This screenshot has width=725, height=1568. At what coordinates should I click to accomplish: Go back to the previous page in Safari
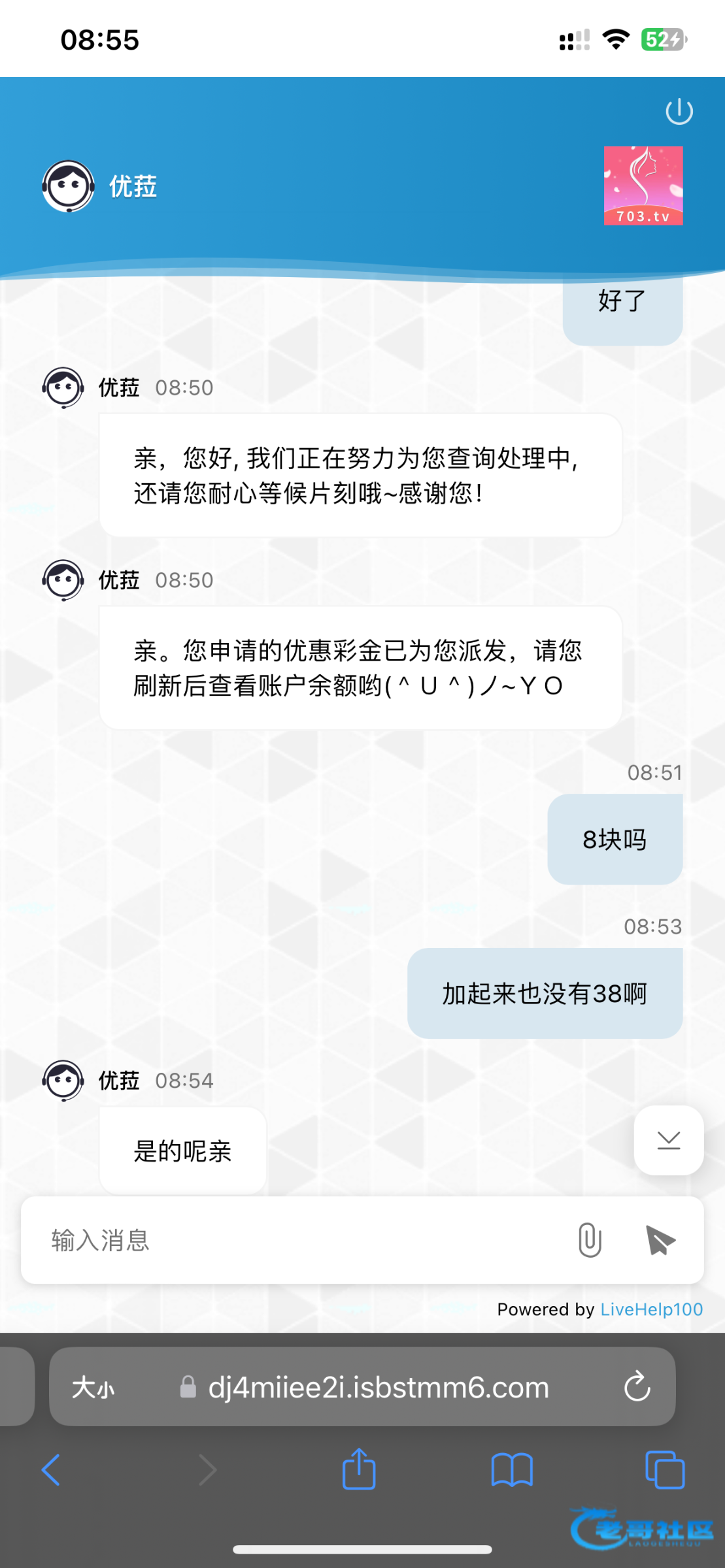pyautogui.click(x=51, y=1470)
